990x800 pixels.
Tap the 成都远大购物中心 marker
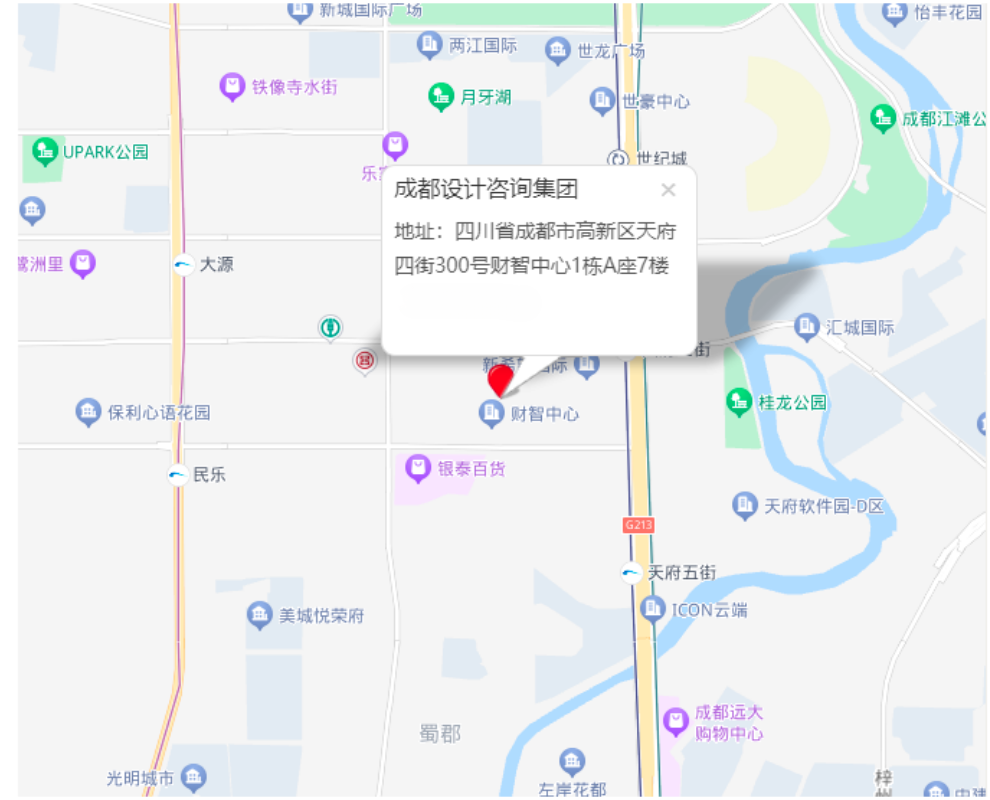coord(676,720)
